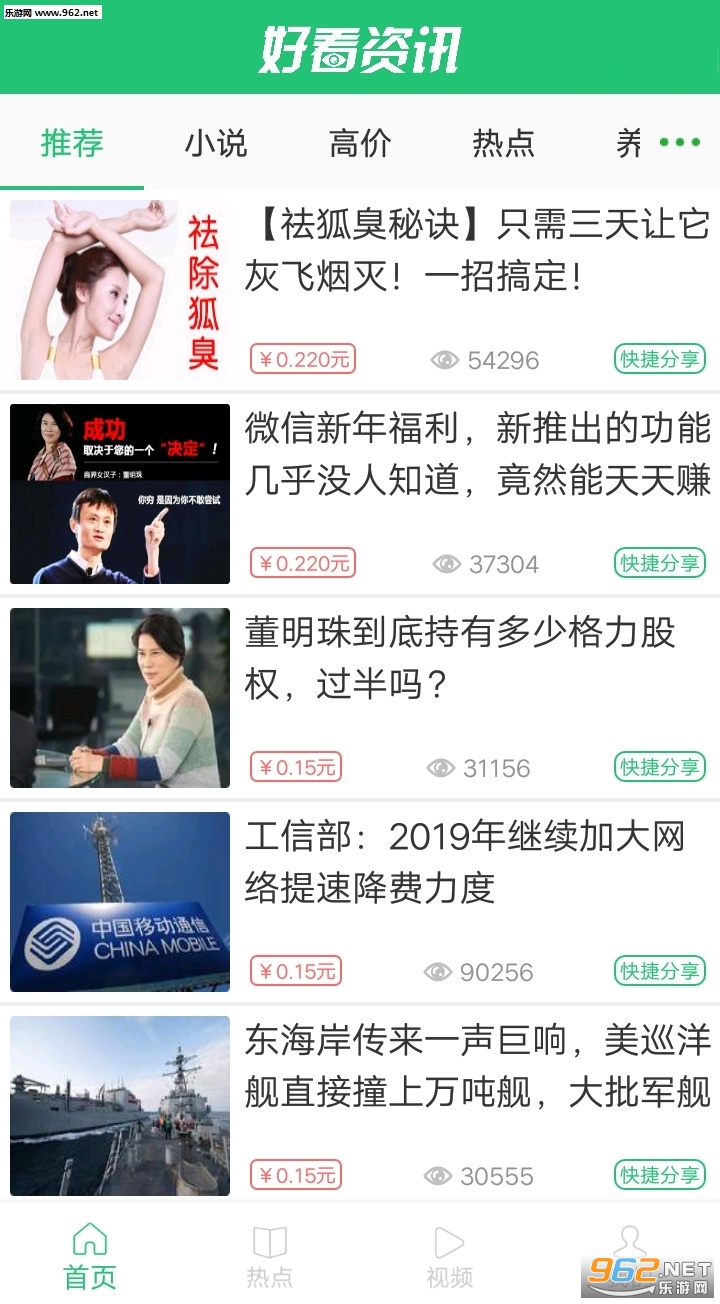Share the 微信新年福利 article via 快捷分享
Viewport: 720px width, 1304px height.
tap(660, 563)
